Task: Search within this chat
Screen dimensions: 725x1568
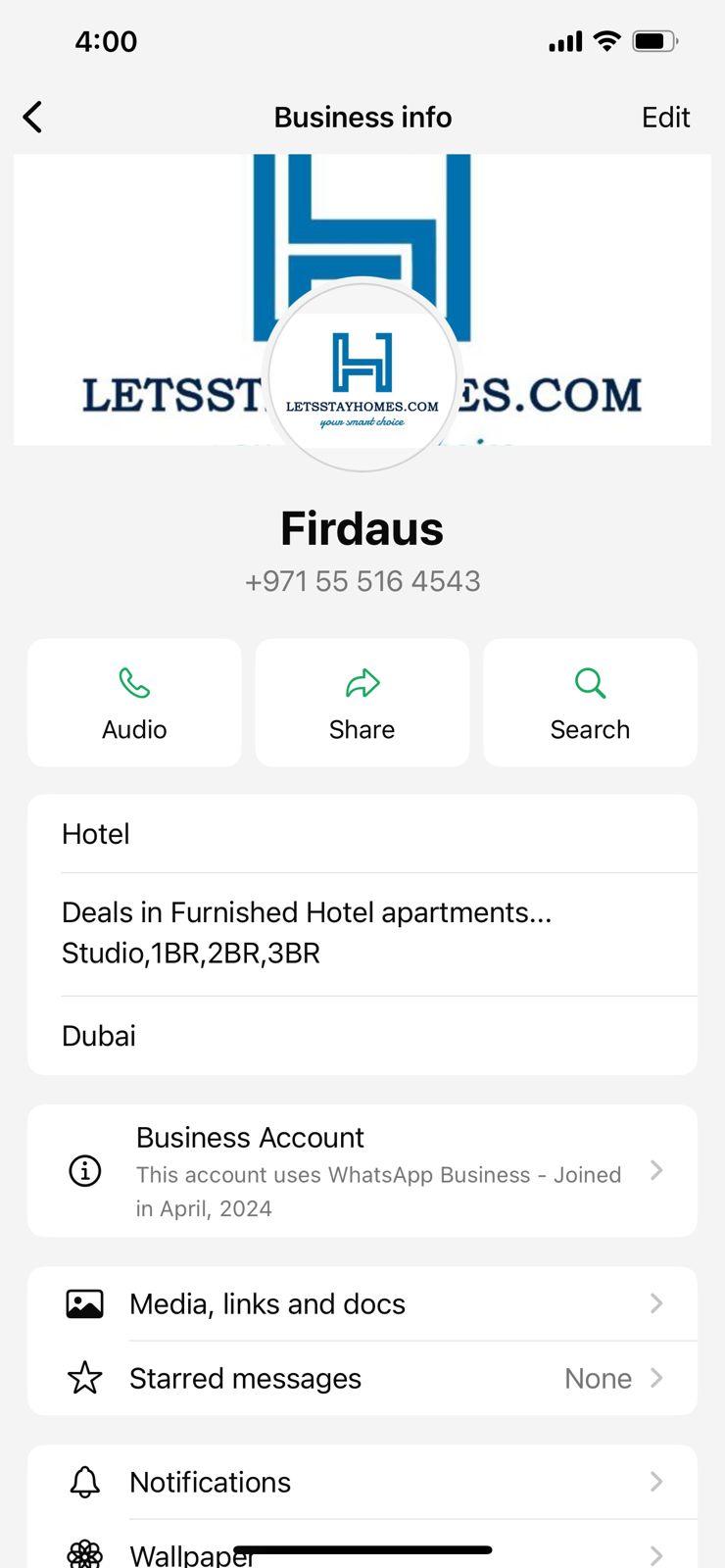Action: (590, 703)
